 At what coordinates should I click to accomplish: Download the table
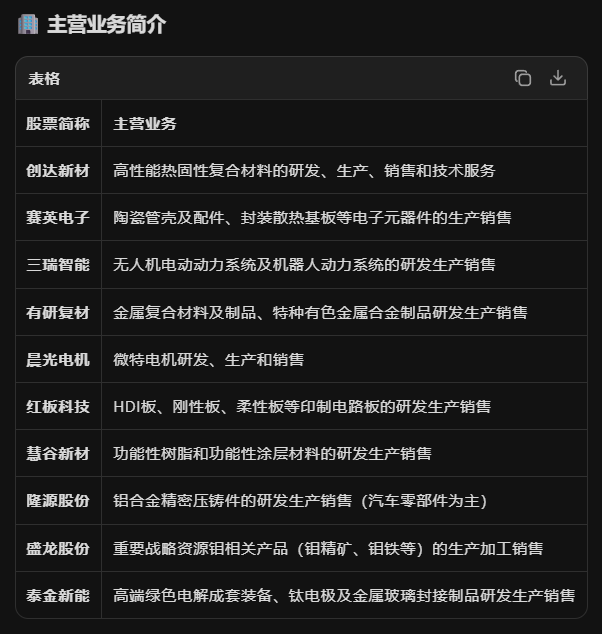coord(558,78)
